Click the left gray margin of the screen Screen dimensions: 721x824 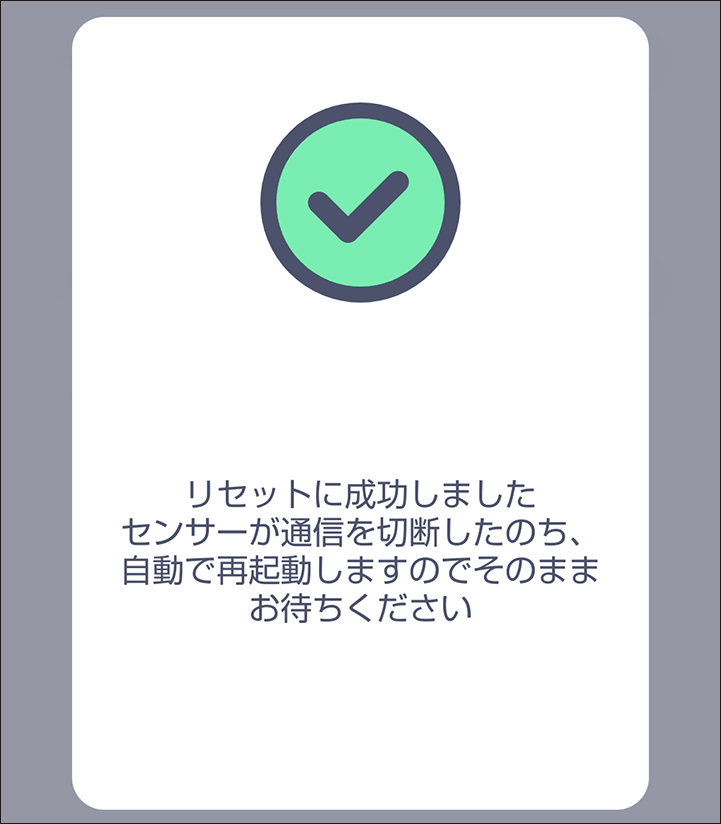(x=35, y=412)
